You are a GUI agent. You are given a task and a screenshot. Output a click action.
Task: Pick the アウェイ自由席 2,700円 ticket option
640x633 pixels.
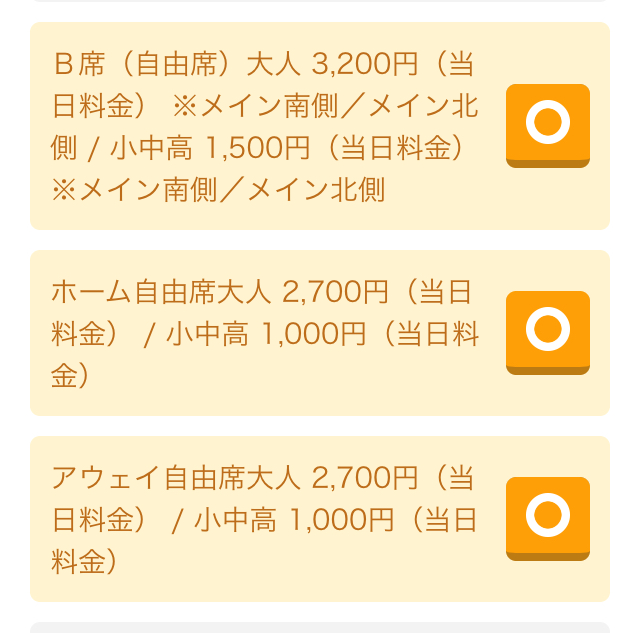coord(547,517)
